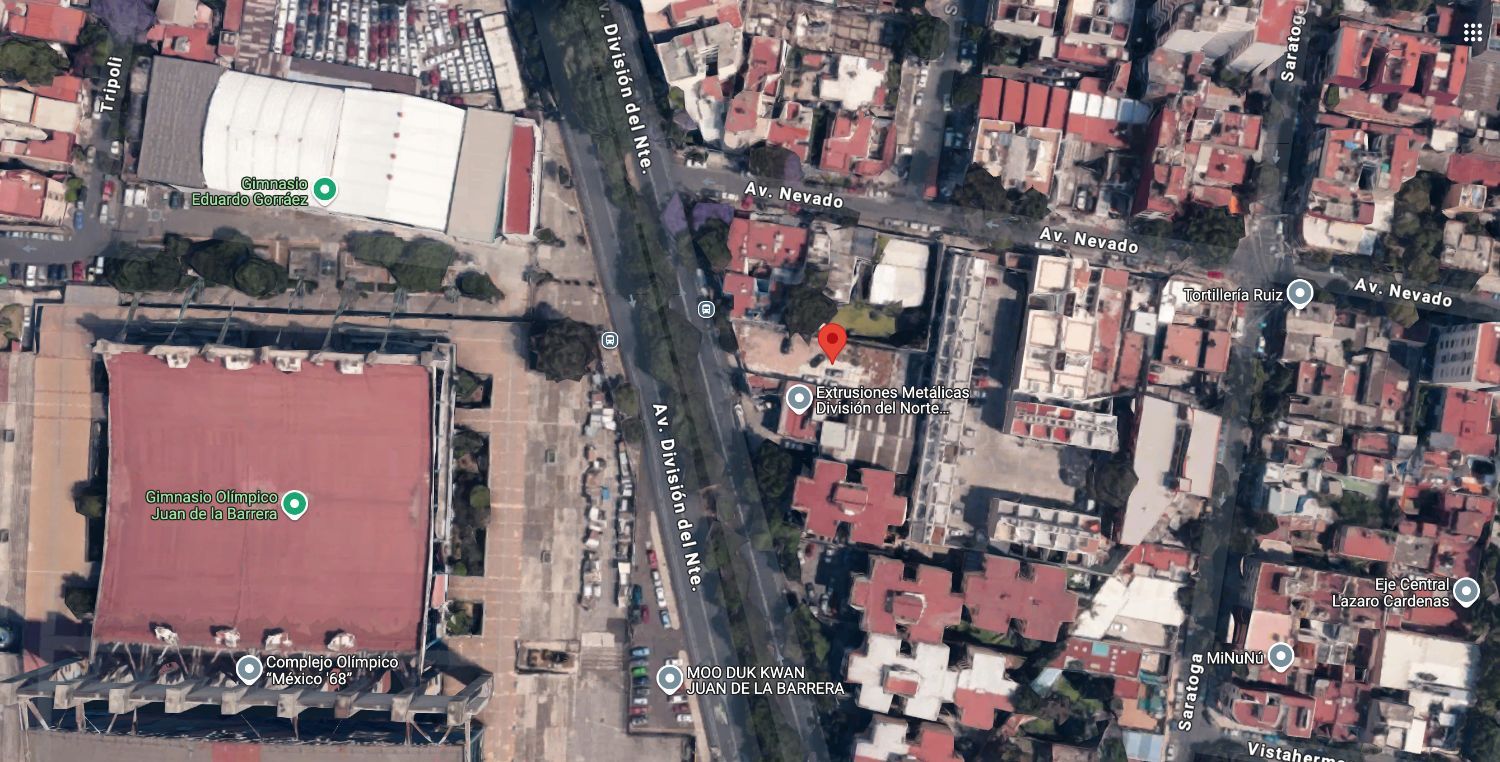Viewport: 1500px width, 762px height.
Task: Open Extrusiones Metálicas División del Norte pin
Action: point(798,399)
